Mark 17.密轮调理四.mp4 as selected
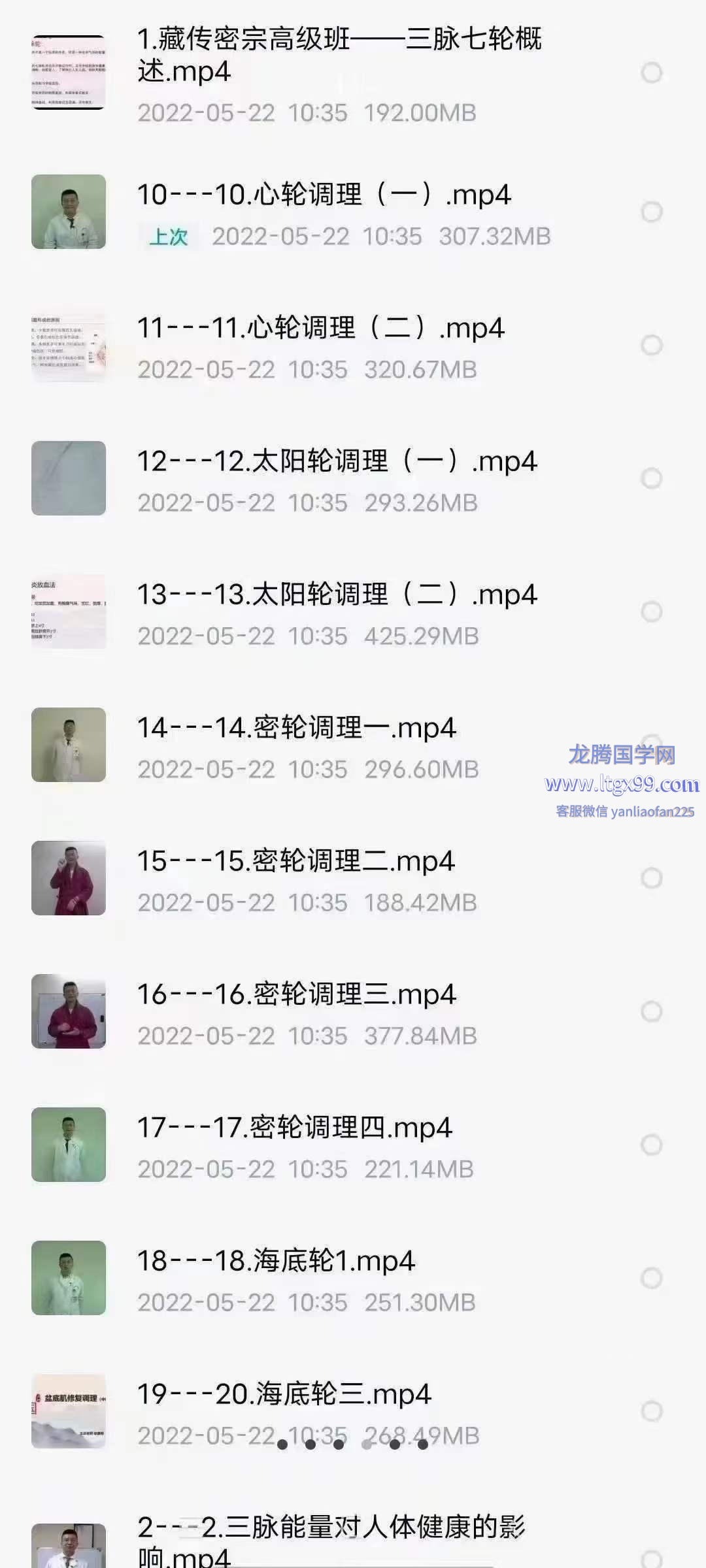Viewport: 706px width, 1568px height. (651, 1145)
